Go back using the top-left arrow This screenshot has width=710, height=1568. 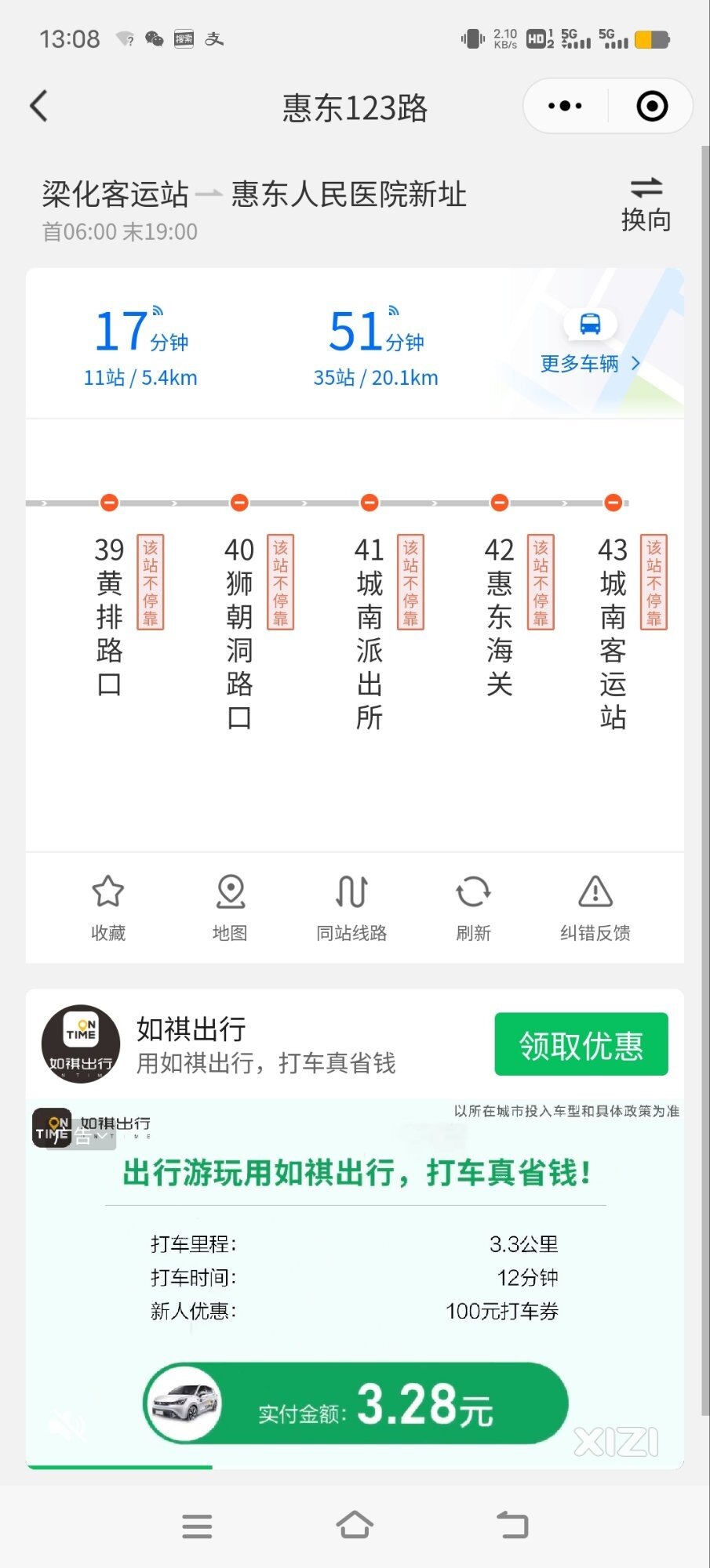(x=39, y=106)
